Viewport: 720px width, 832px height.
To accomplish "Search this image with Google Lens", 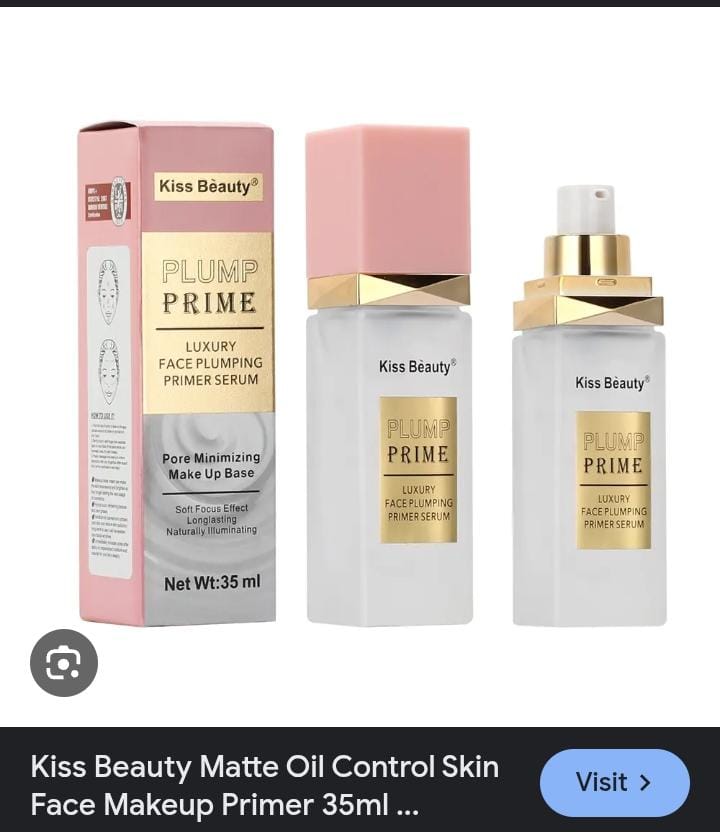I will point(64,663).
